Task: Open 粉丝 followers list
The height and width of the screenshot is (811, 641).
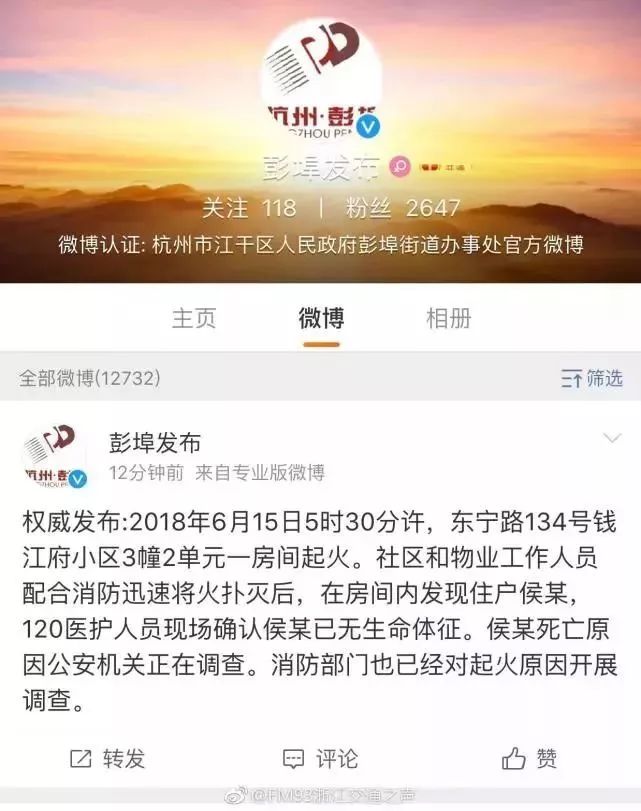Action: click(x=402, y=208)
